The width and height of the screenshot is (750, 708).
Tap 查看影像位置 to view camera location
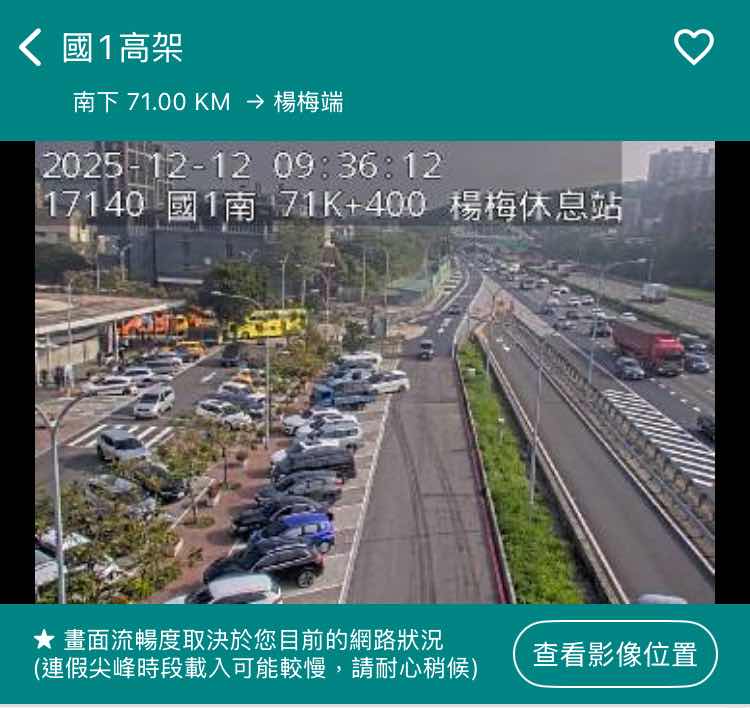(615, 655)
